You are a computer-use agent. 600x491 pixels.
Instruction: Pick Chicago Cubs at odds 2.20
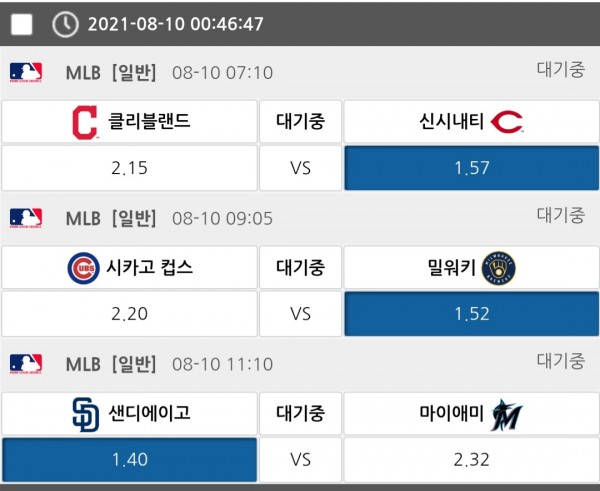coord(129,313)
